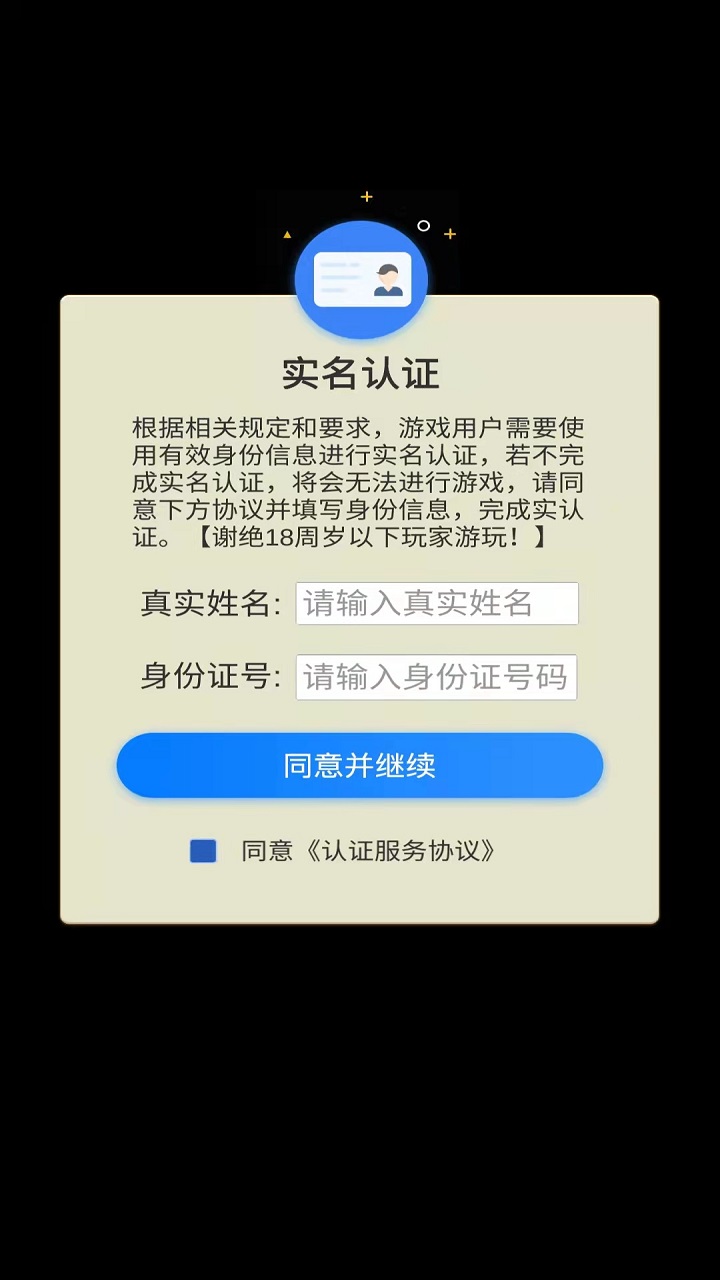Screen dimensions: 720x1280
Task: Click the small circle decoration beside the badge
Action: tap(423, 226)
